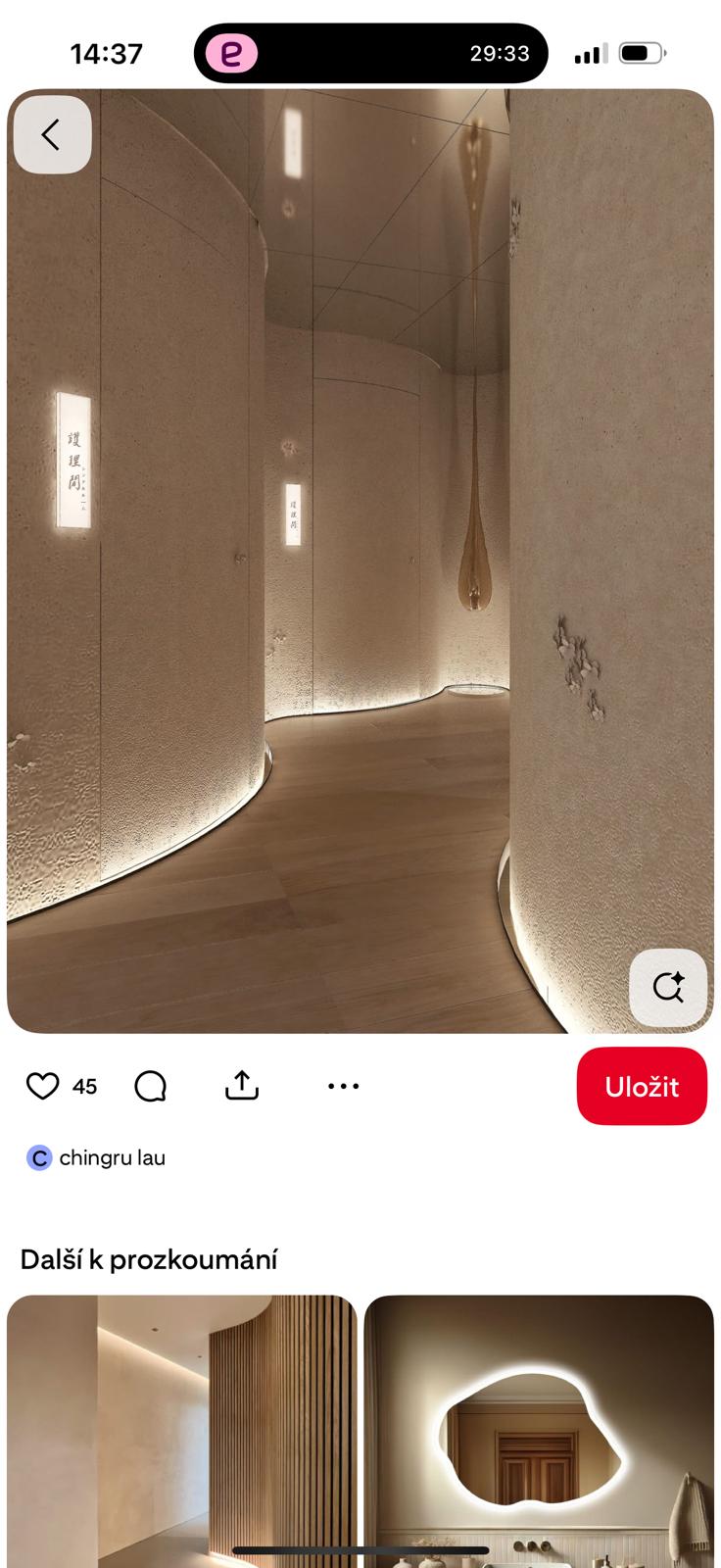Go back using the arrow button
721x1568 pixels.
click(x=52, y=134)
